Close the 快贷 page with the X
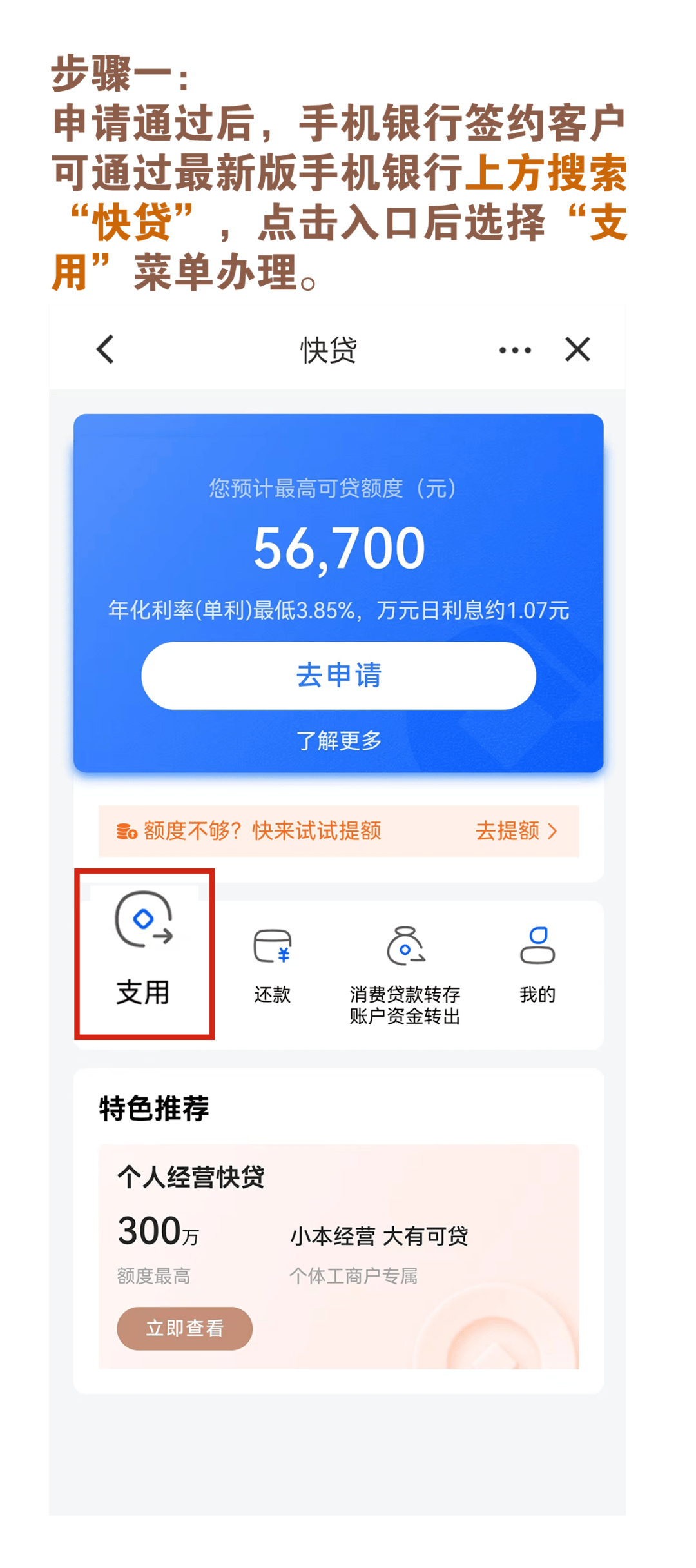The height and width of the screenshot is (1568, 696). (577, 349)
